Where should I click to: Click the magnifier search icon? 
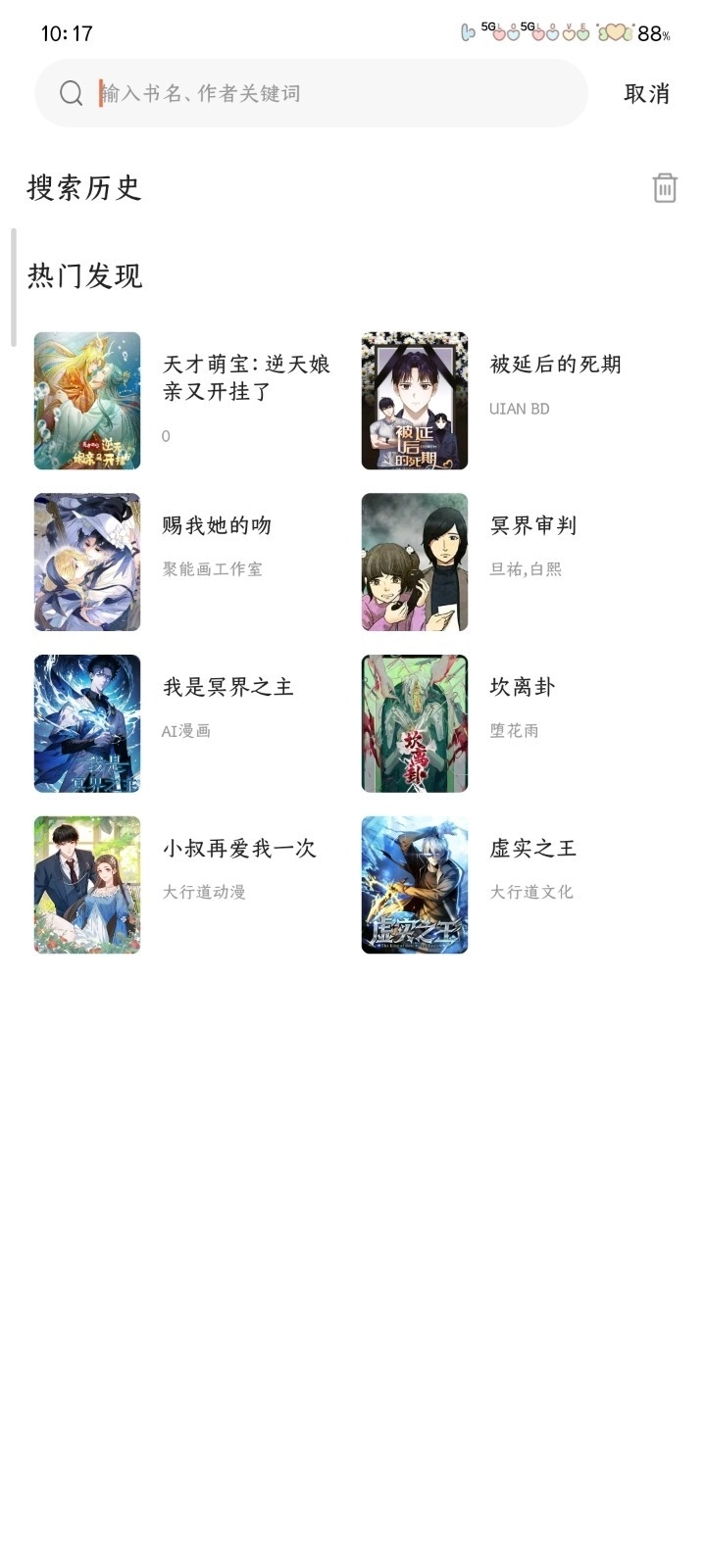click(70, 93)
